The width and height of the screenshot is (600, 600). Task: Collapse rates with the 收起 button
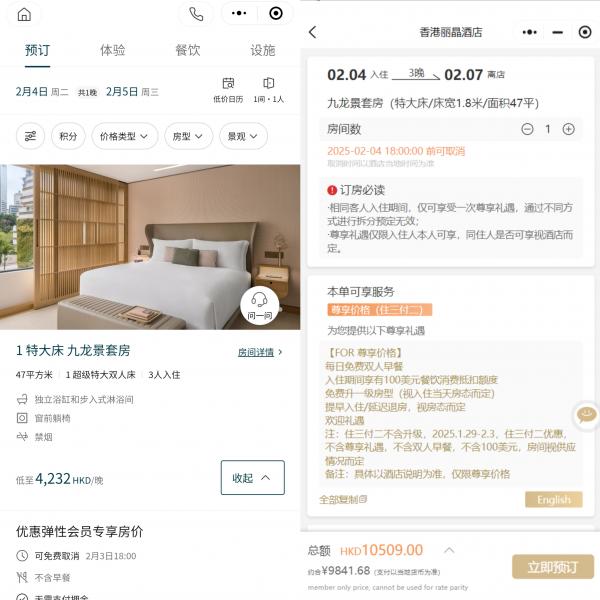click(252, 478)
